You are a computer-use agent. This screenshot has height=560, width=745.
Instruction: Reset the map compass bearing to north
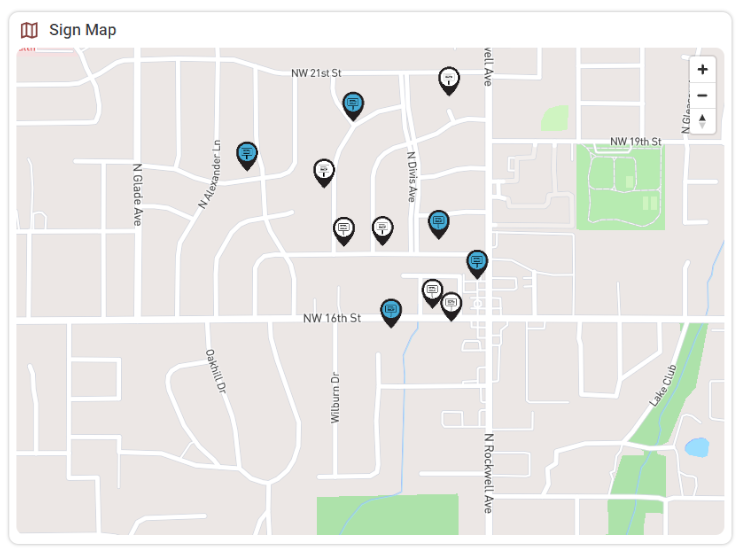click(x=702, y=121)
